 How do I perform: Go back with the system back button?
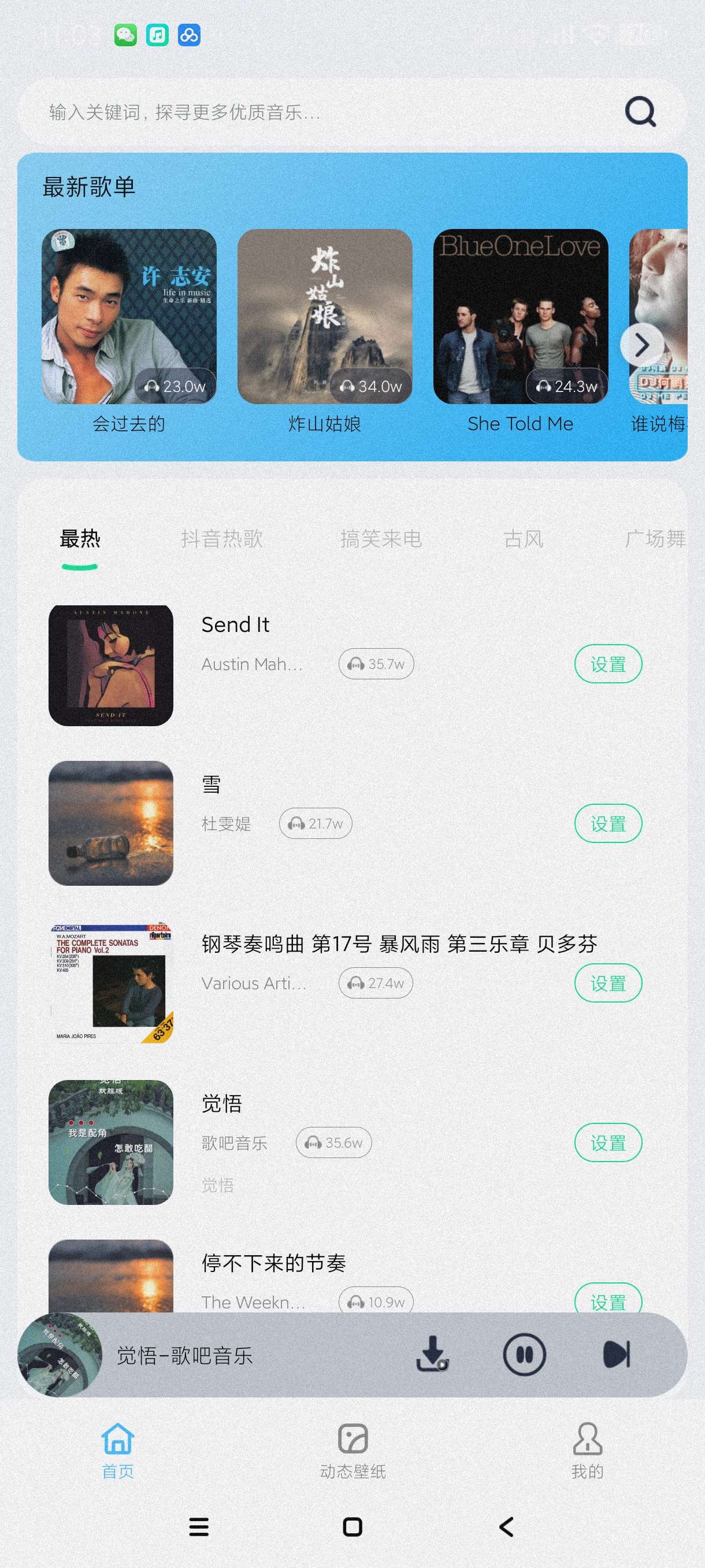tap(506, 1526)
